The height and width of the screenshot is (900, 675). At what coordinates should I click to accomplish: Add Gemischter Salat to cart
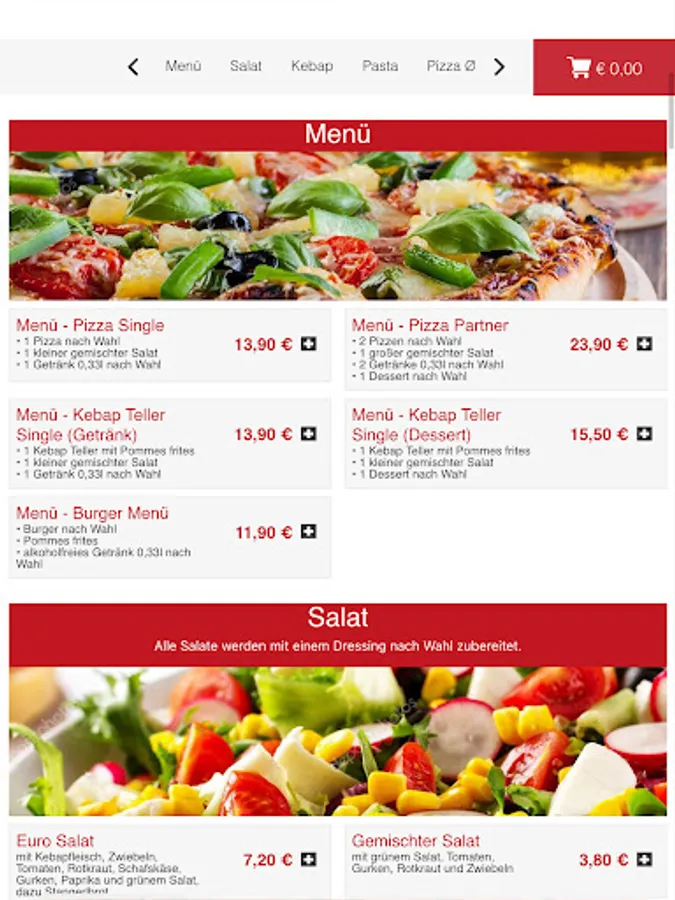pyautogui.click(x=644, y=859)
